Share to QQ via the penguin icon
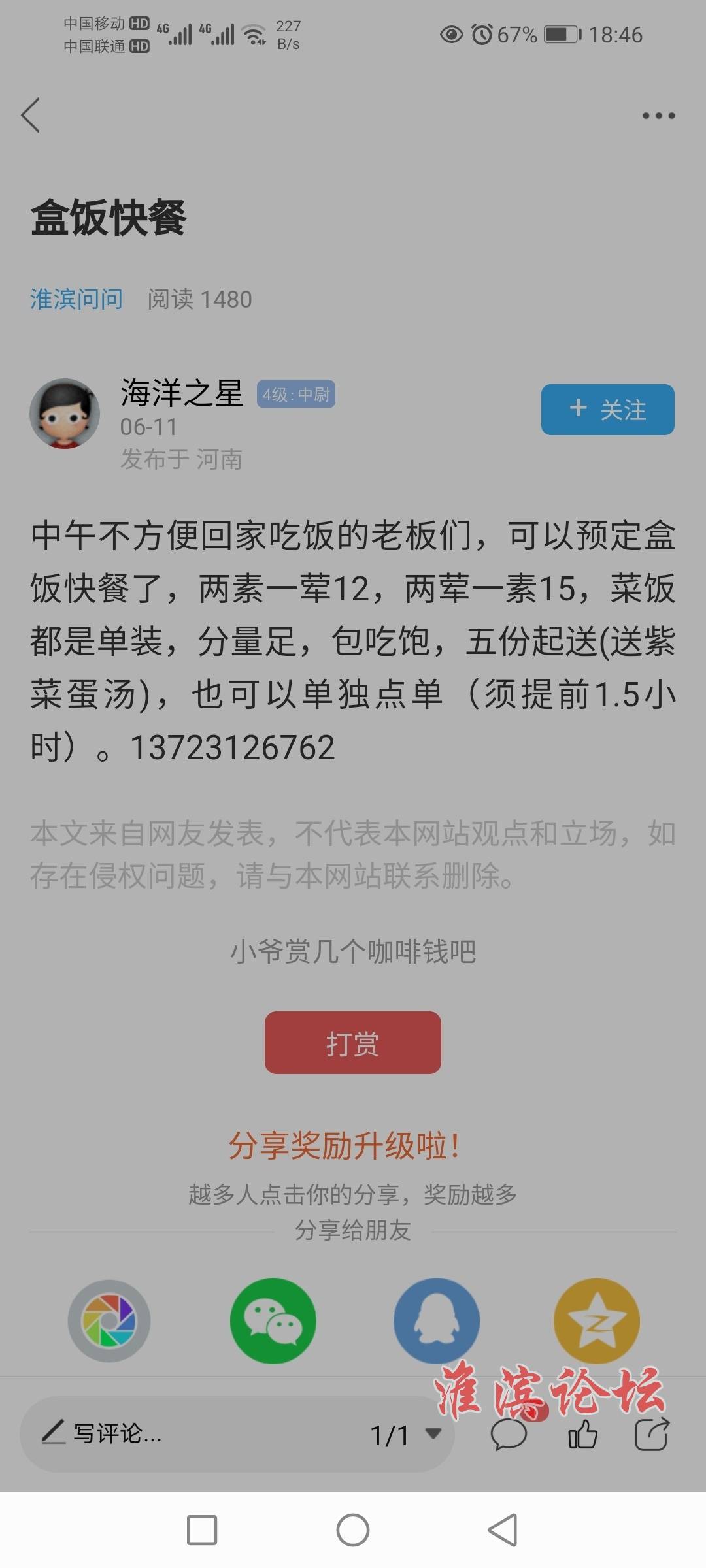This screenshot has height=1568, width=706. (x=436, y=1320)
